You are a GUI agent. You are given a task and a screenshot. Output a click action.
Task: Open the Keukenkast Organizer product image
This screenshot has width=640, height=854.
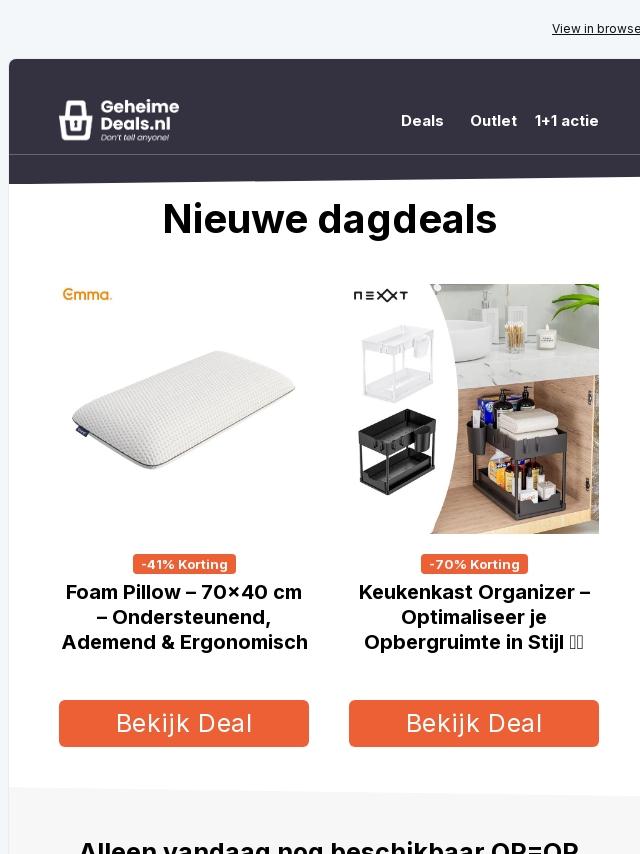tap(474, 409)
